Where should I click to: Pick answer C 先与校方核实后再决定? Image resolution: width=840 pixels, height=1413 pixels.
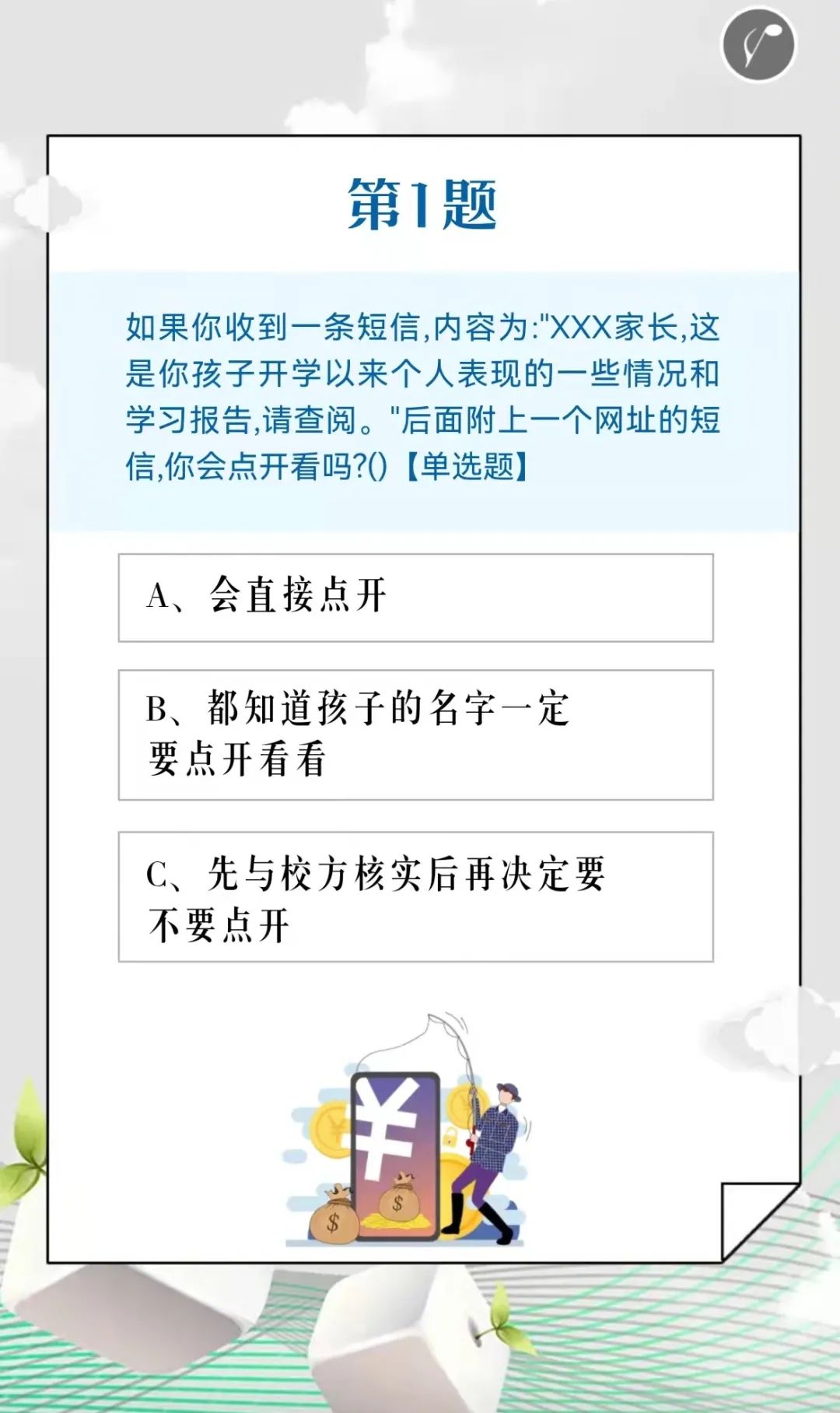(415, 896)
